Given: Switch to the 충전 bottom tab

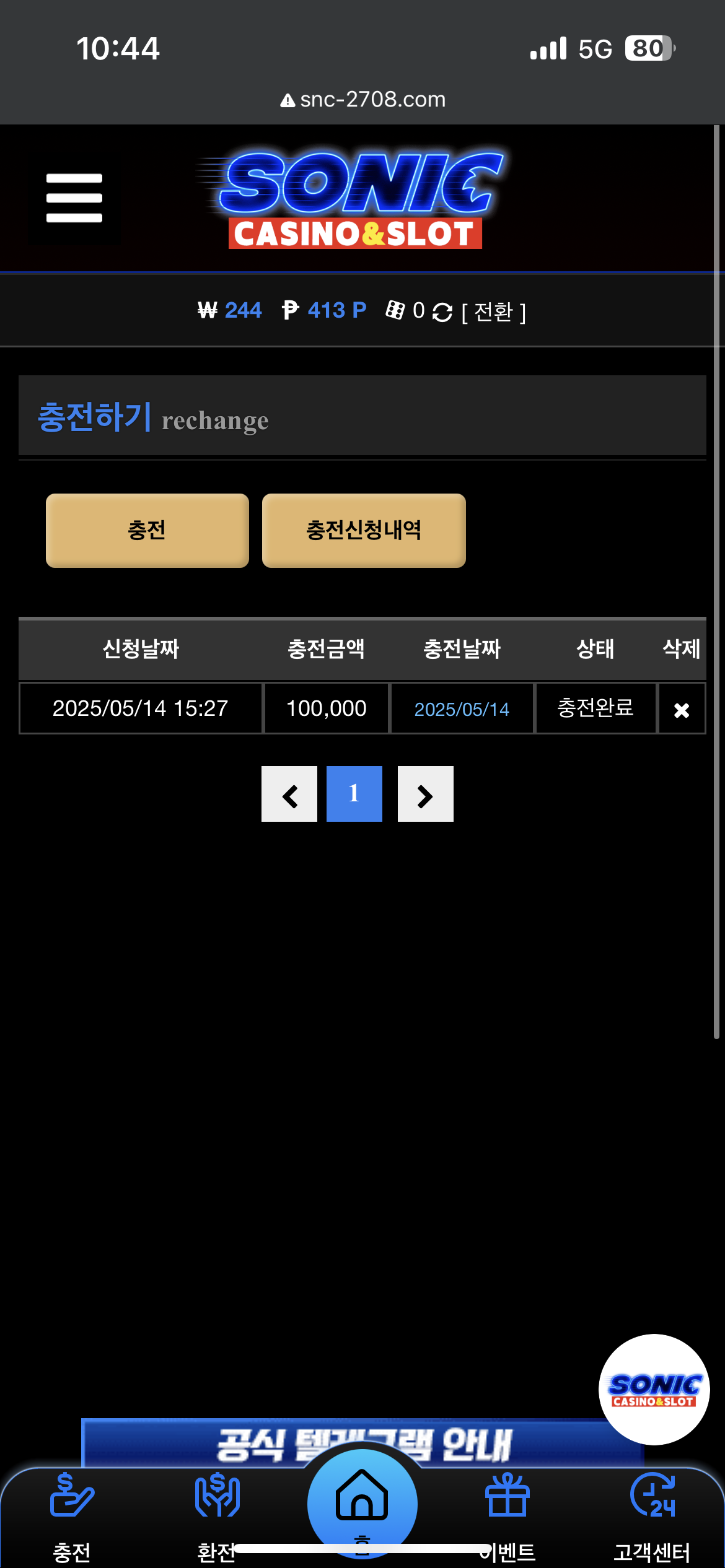Looking at the screenshot, I should coord(72,1511).
